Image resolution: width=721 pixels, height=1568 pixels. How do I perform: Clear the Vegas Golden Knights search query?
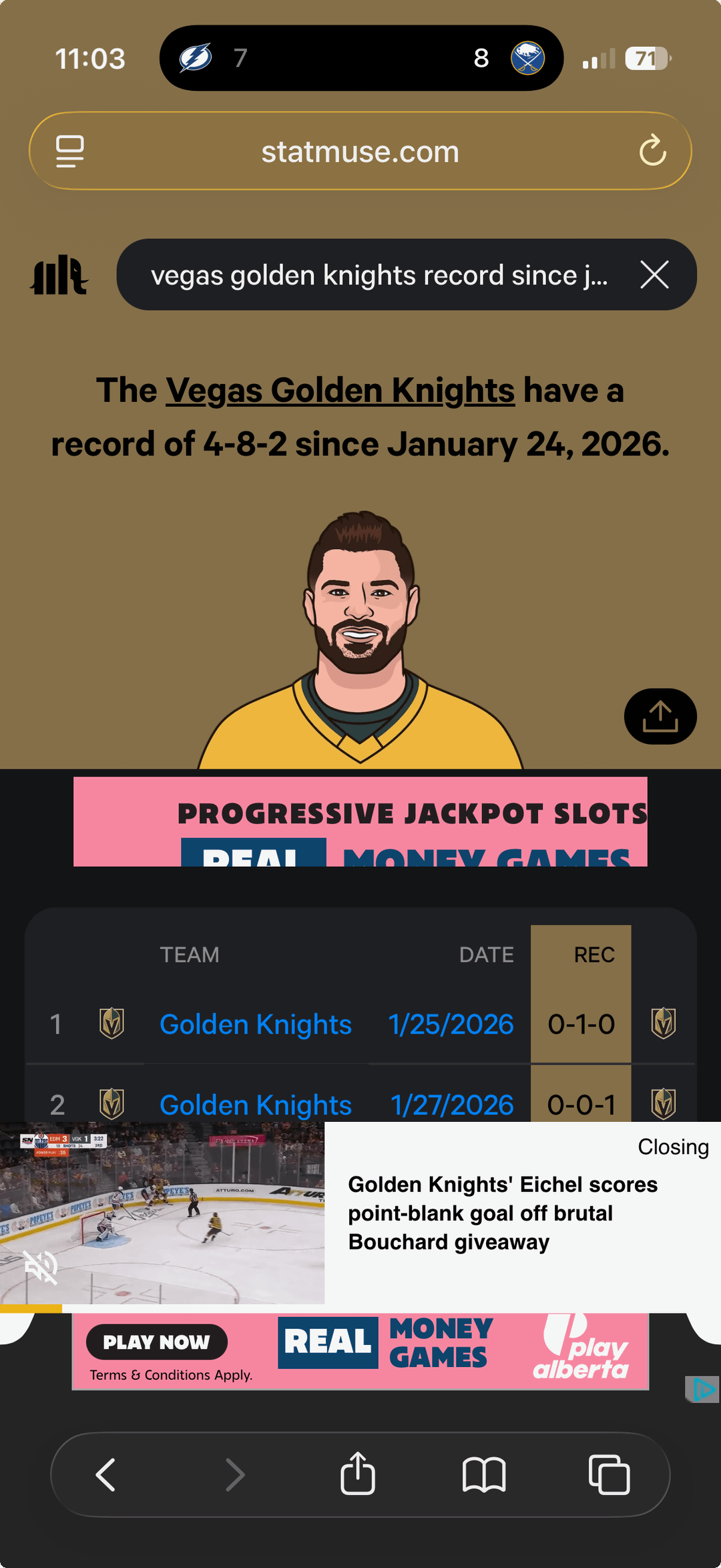[654, 274]
